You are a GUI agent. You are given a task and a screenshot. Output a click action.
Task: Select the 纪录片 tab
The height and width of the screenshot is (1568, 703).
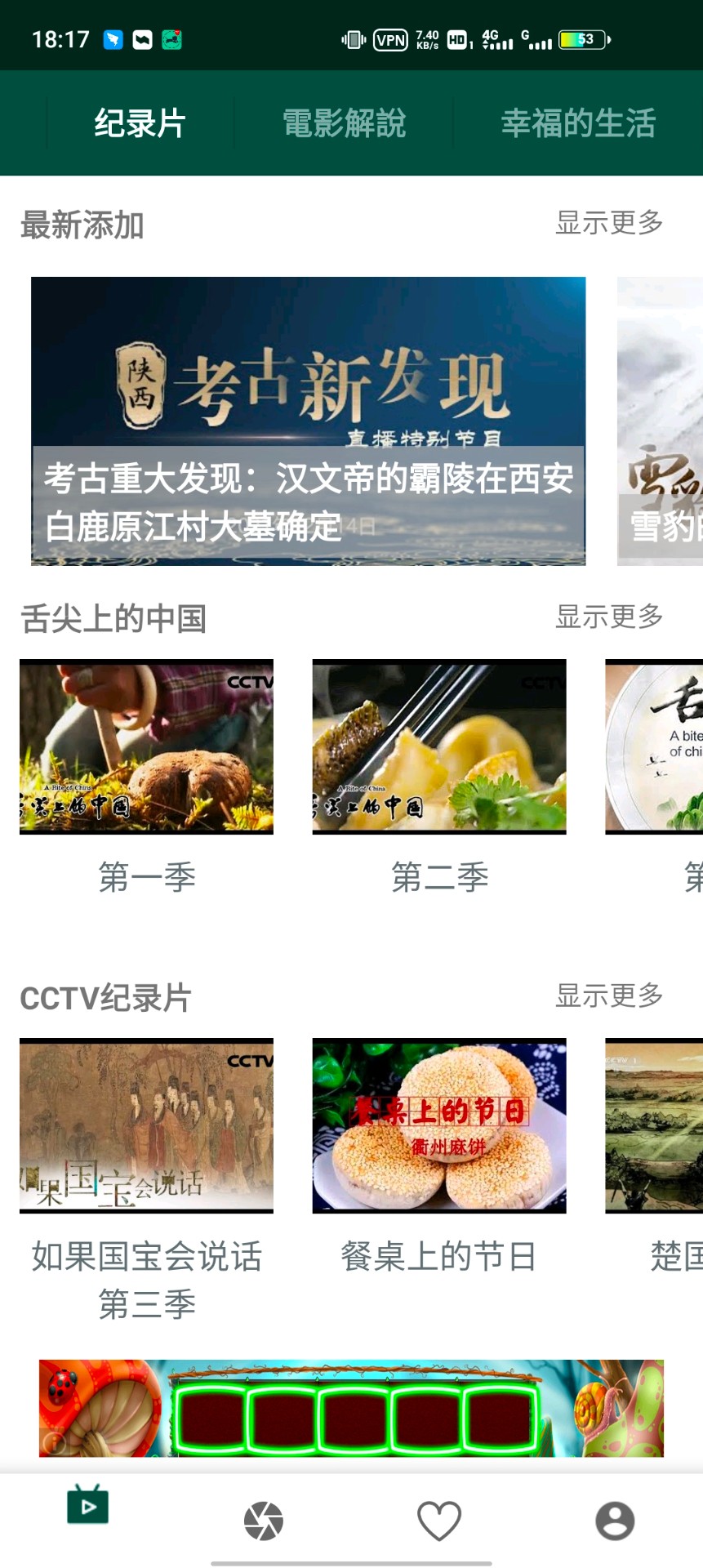click(140, 122)
